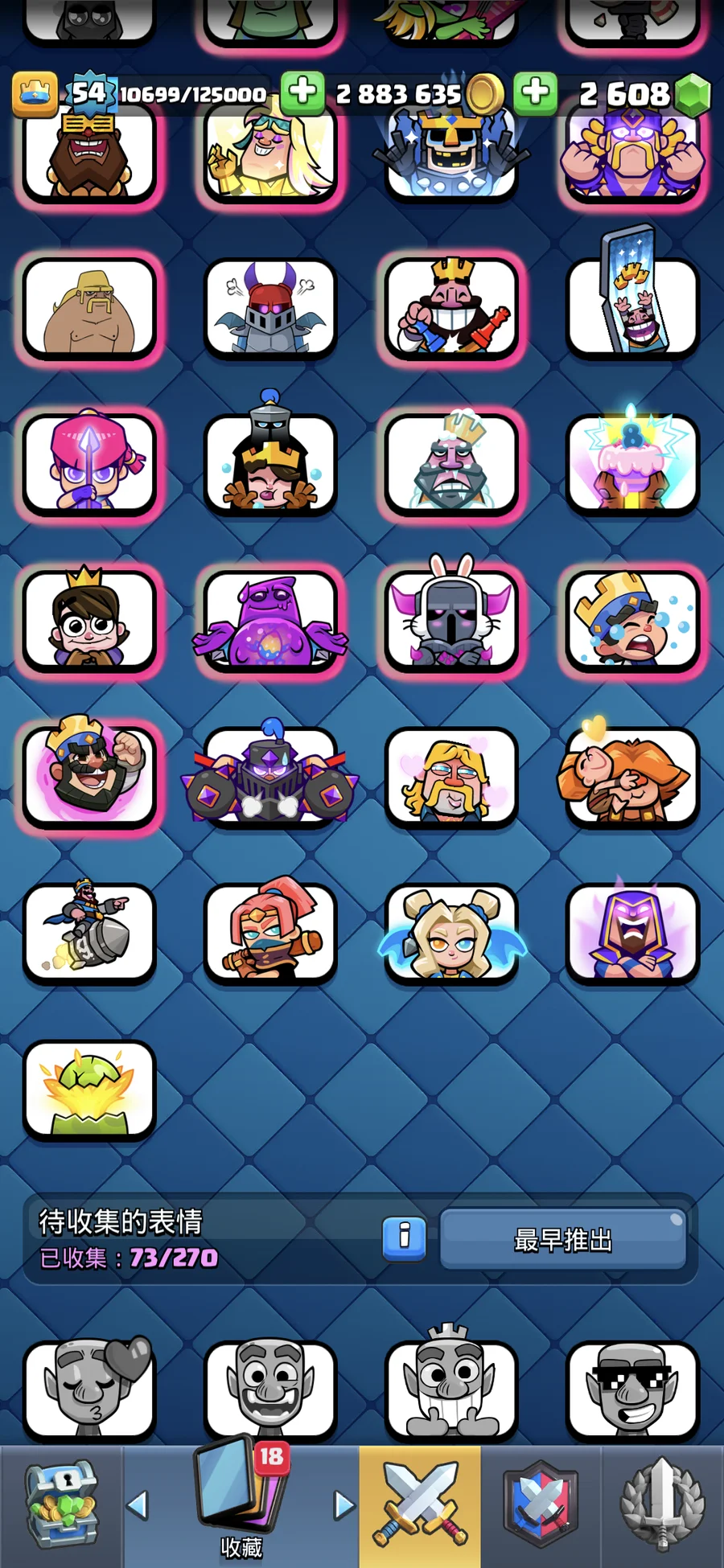
Task: Switch to the battle crossed-swords tab
Action: click(x=420, y=1505)
